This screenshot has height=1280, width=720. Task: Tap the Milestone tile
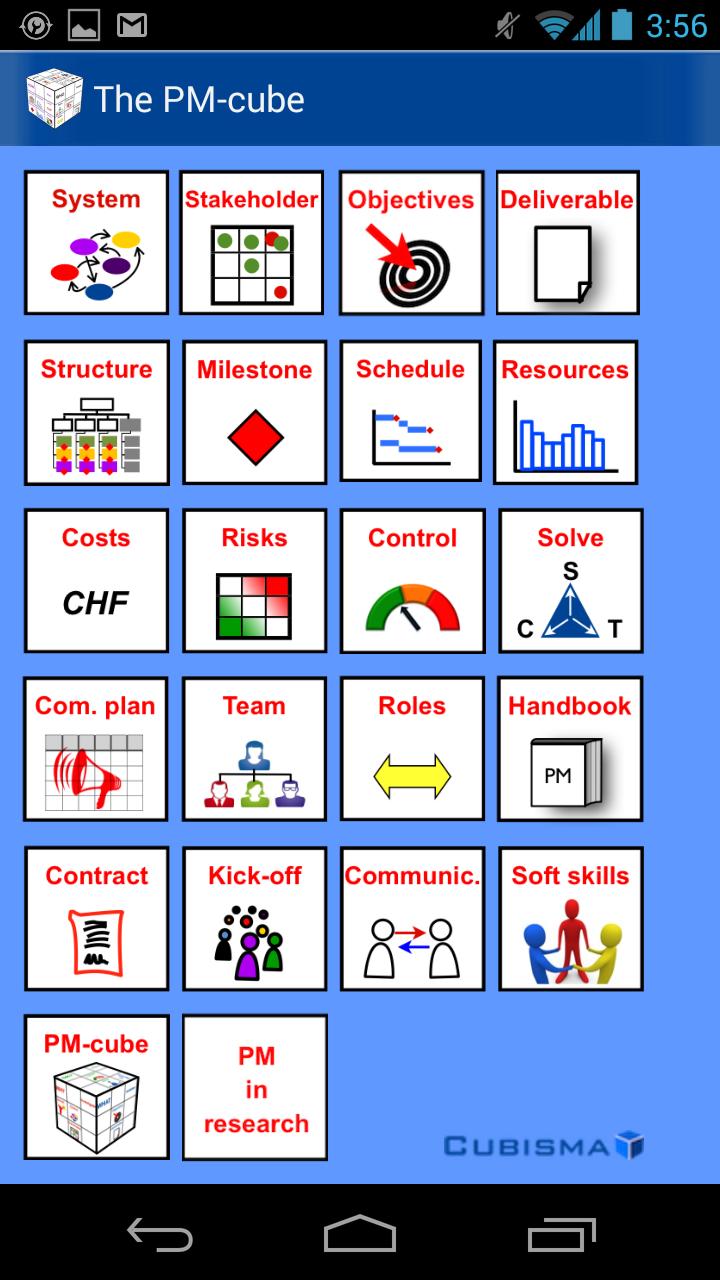(254, 412)
